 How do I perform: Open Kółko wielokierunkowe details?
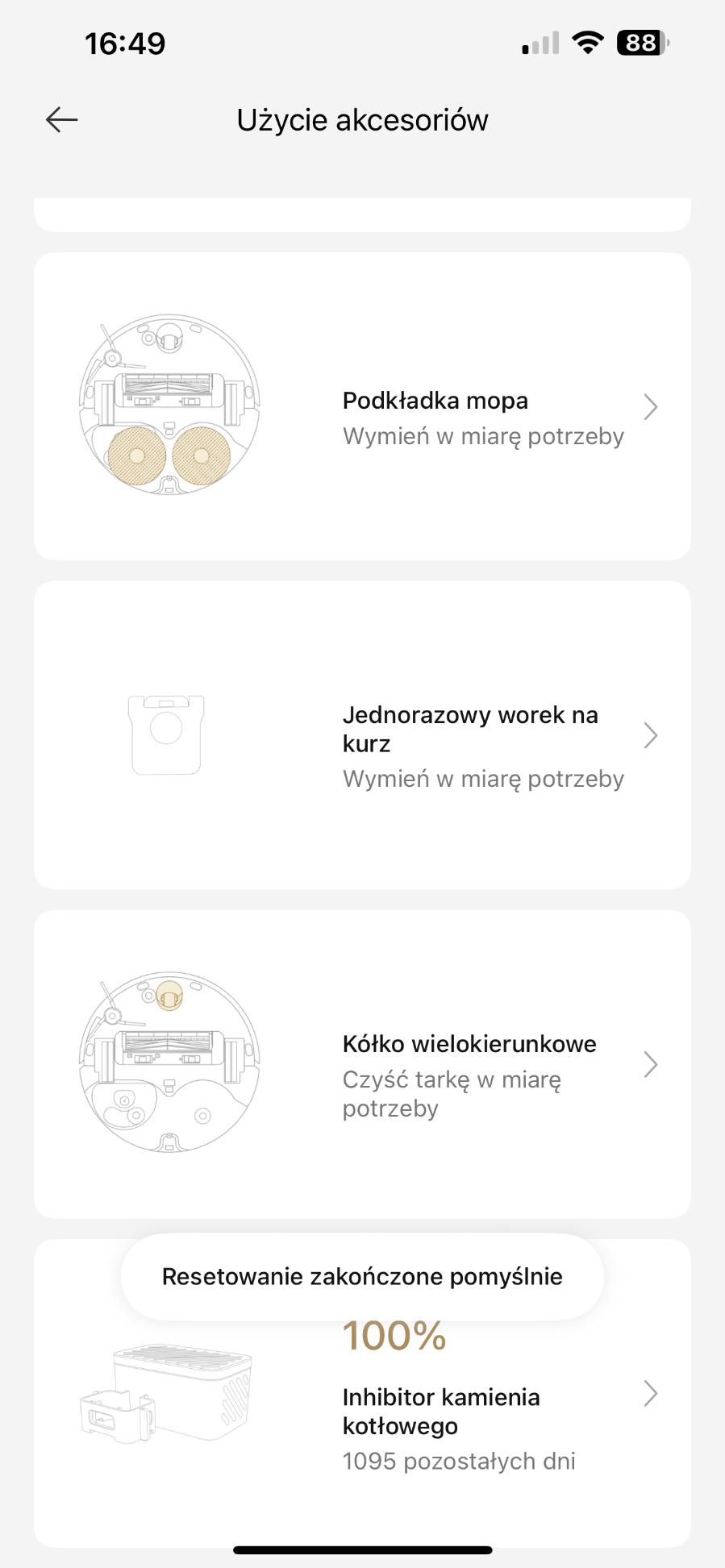click(650, 1065)
